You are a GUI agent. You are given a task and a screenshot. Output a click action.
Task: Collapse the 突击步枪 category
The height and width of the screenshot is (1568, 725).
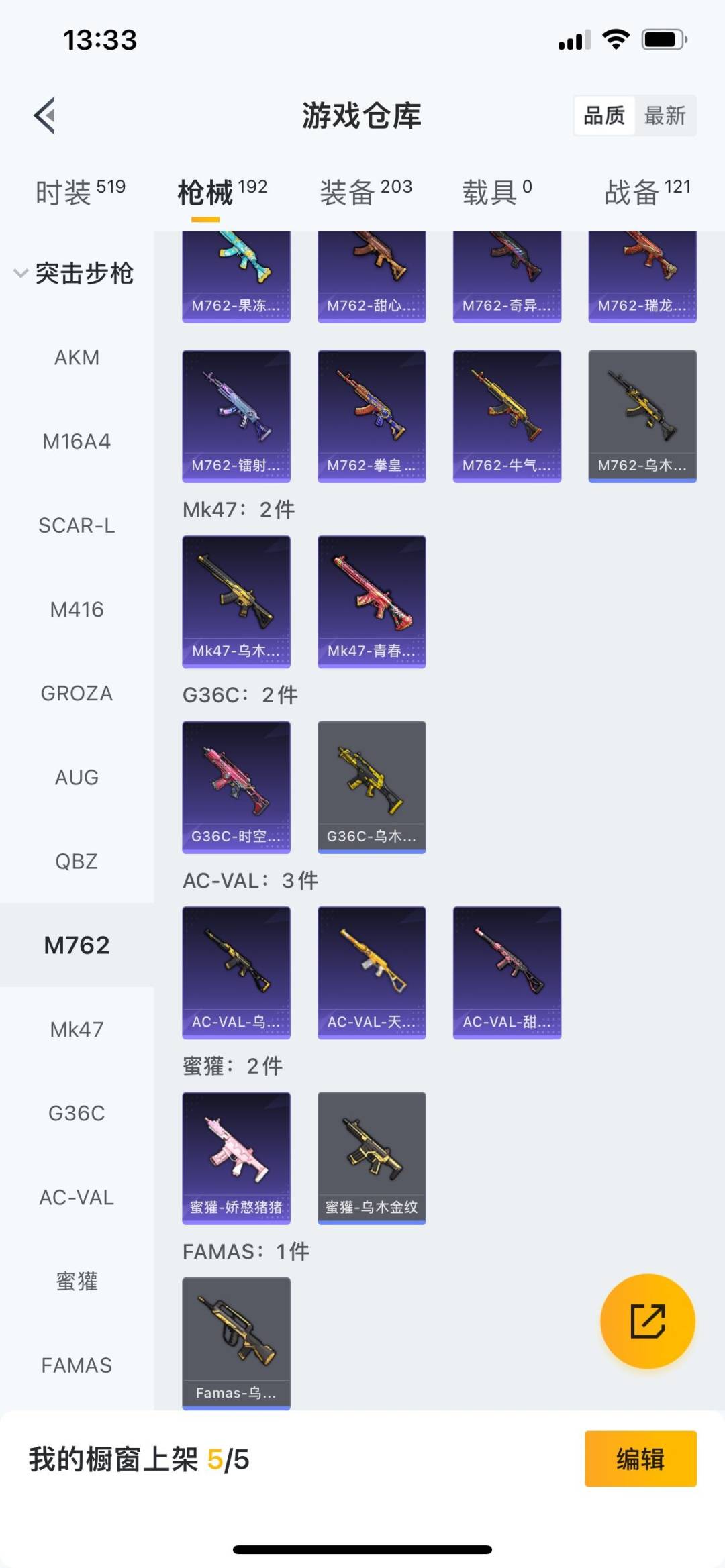point(74,274)
